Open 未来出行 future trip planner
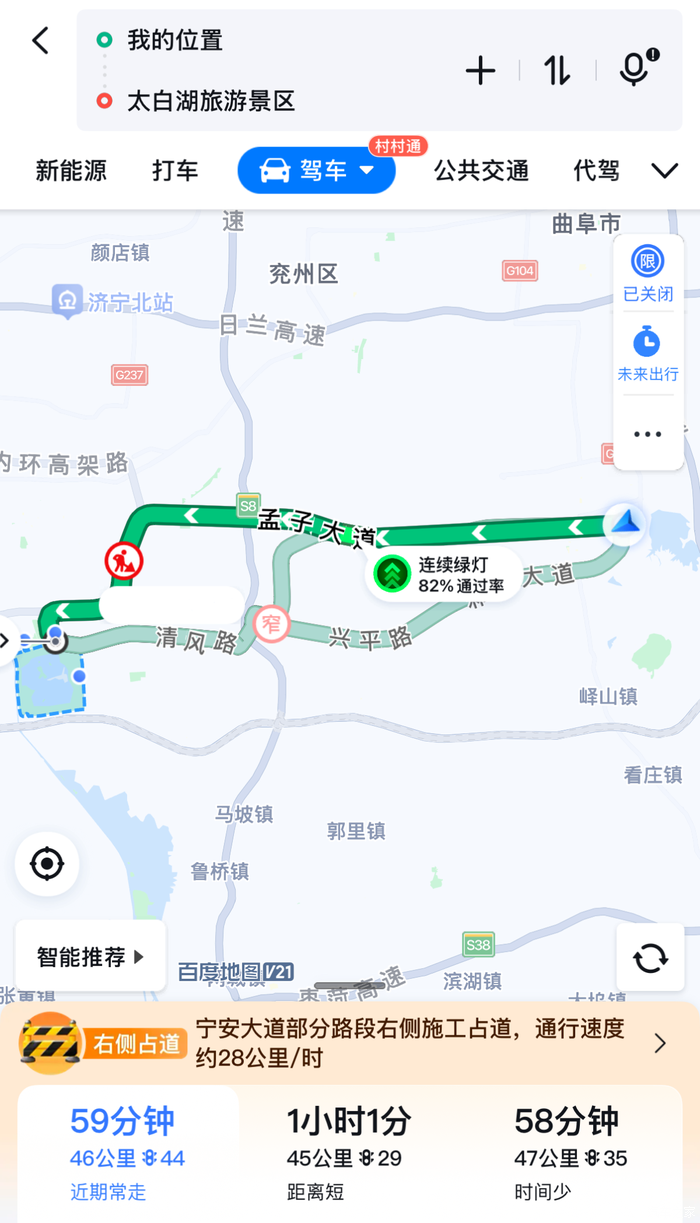This screenshot has width=700, height=1223. (648, 354)
